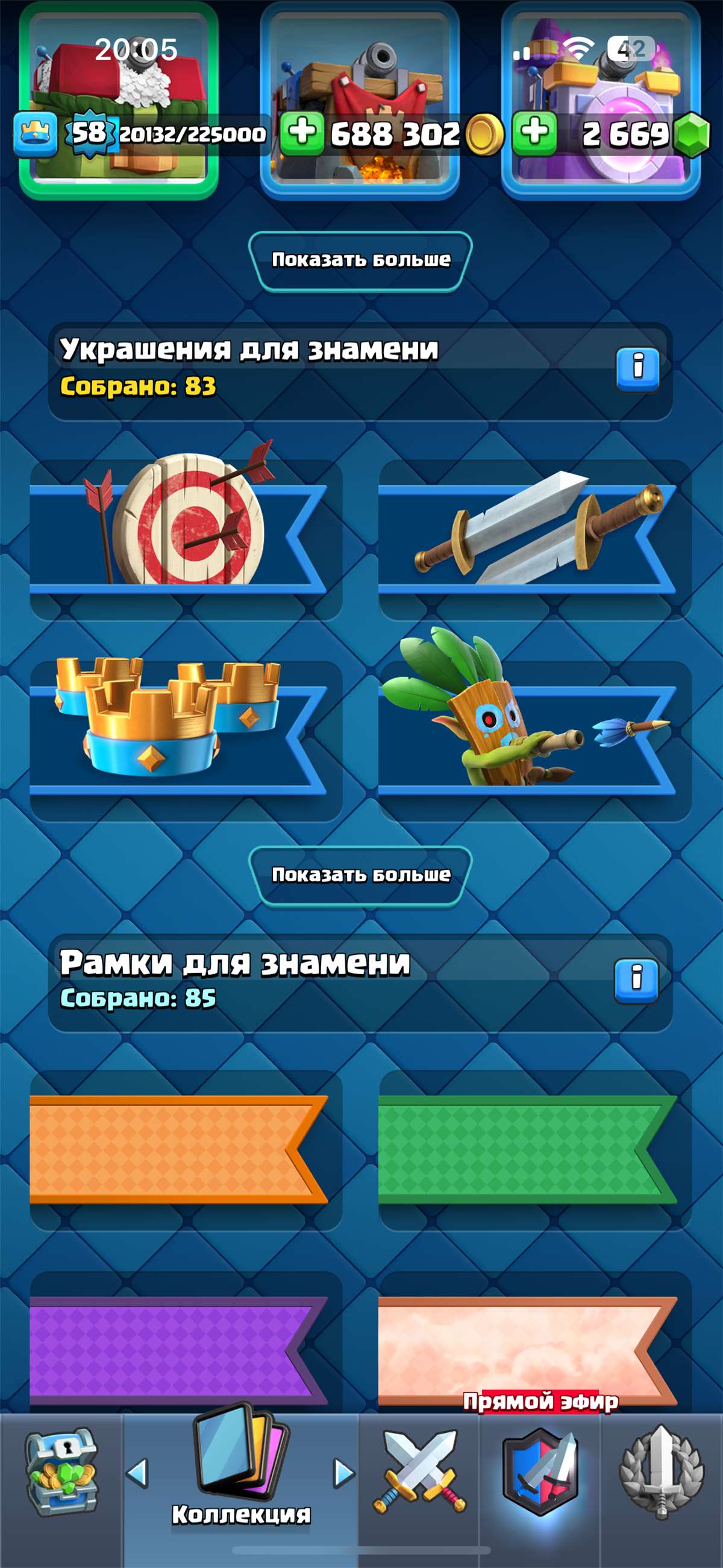Switch to the battle tab with crossed swords
The image size is (723, 1568).
pyautogui.click(x=419, y=1472)
